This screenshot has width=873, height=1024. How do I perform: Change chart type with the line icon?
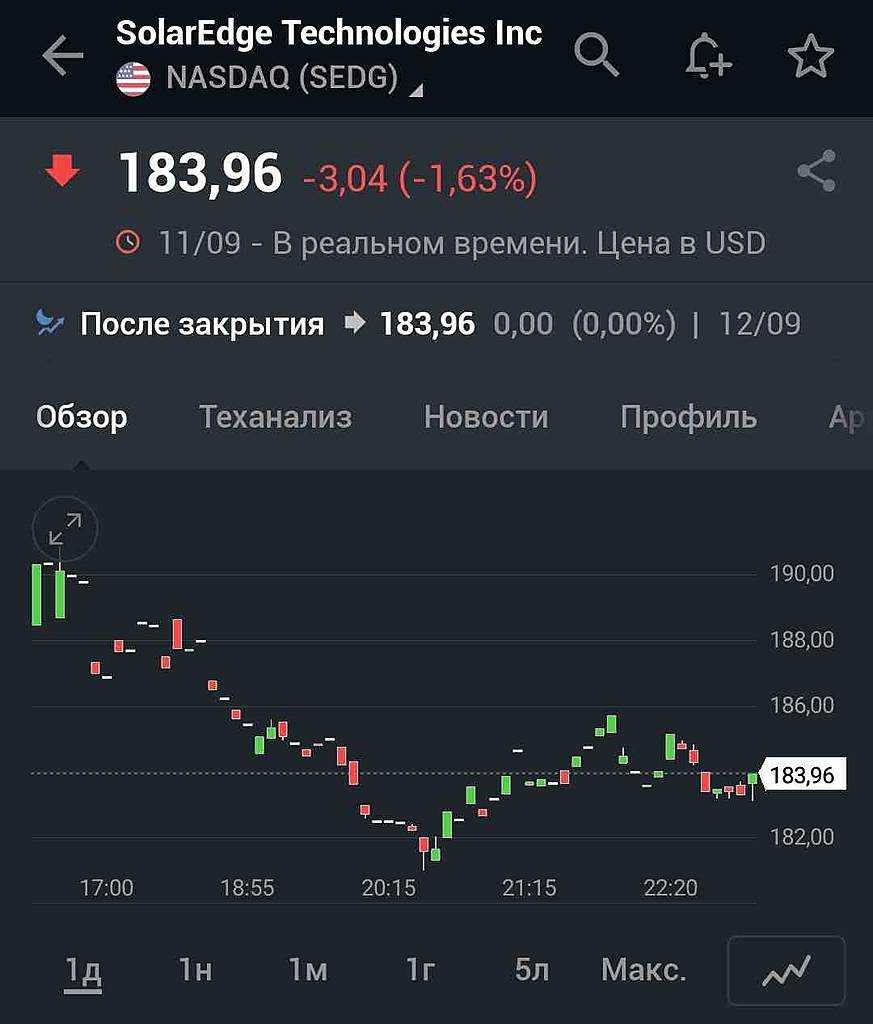click(x=786, y=970)
